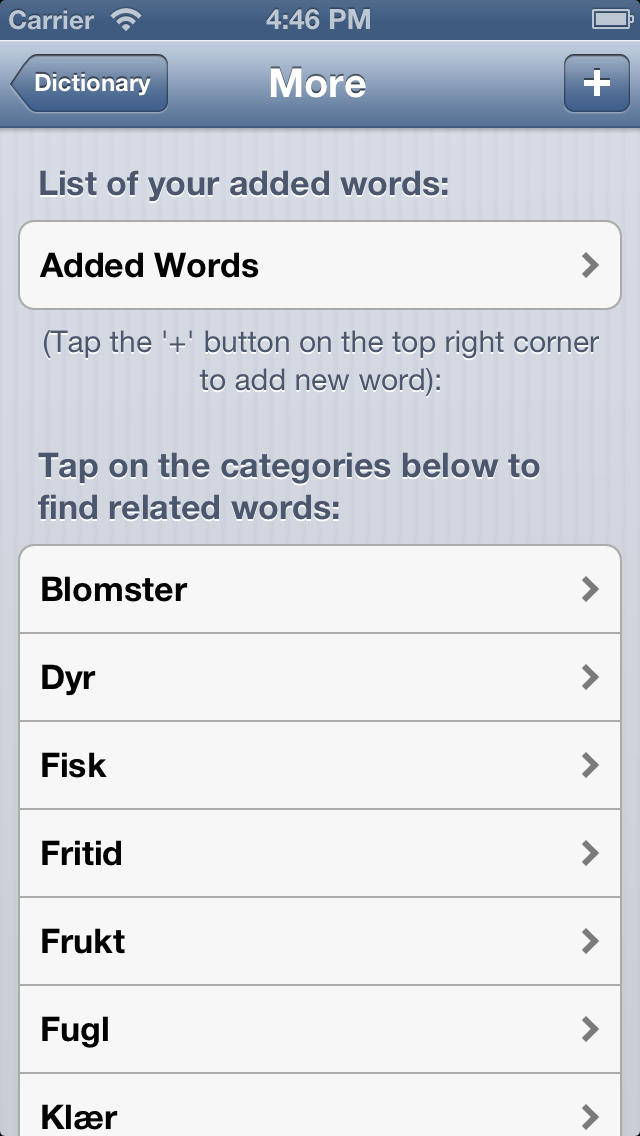
Task: Tap the plus button to add word
Action: [597, 83]
